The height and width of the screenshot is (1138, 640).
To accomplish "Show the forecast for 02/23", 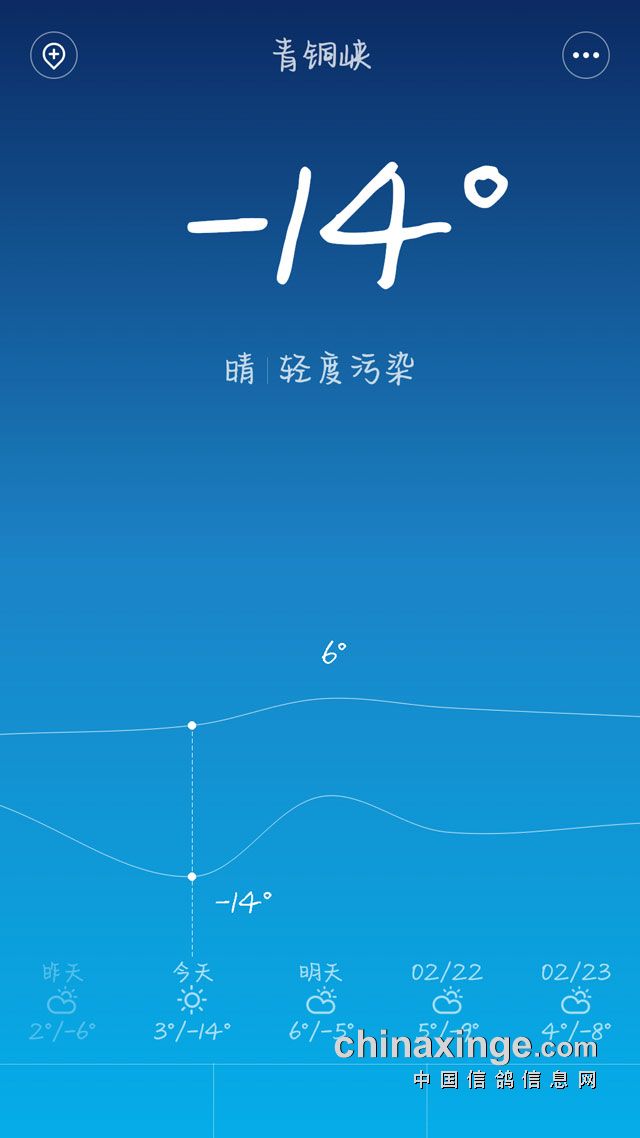I will pos(575,1000).
